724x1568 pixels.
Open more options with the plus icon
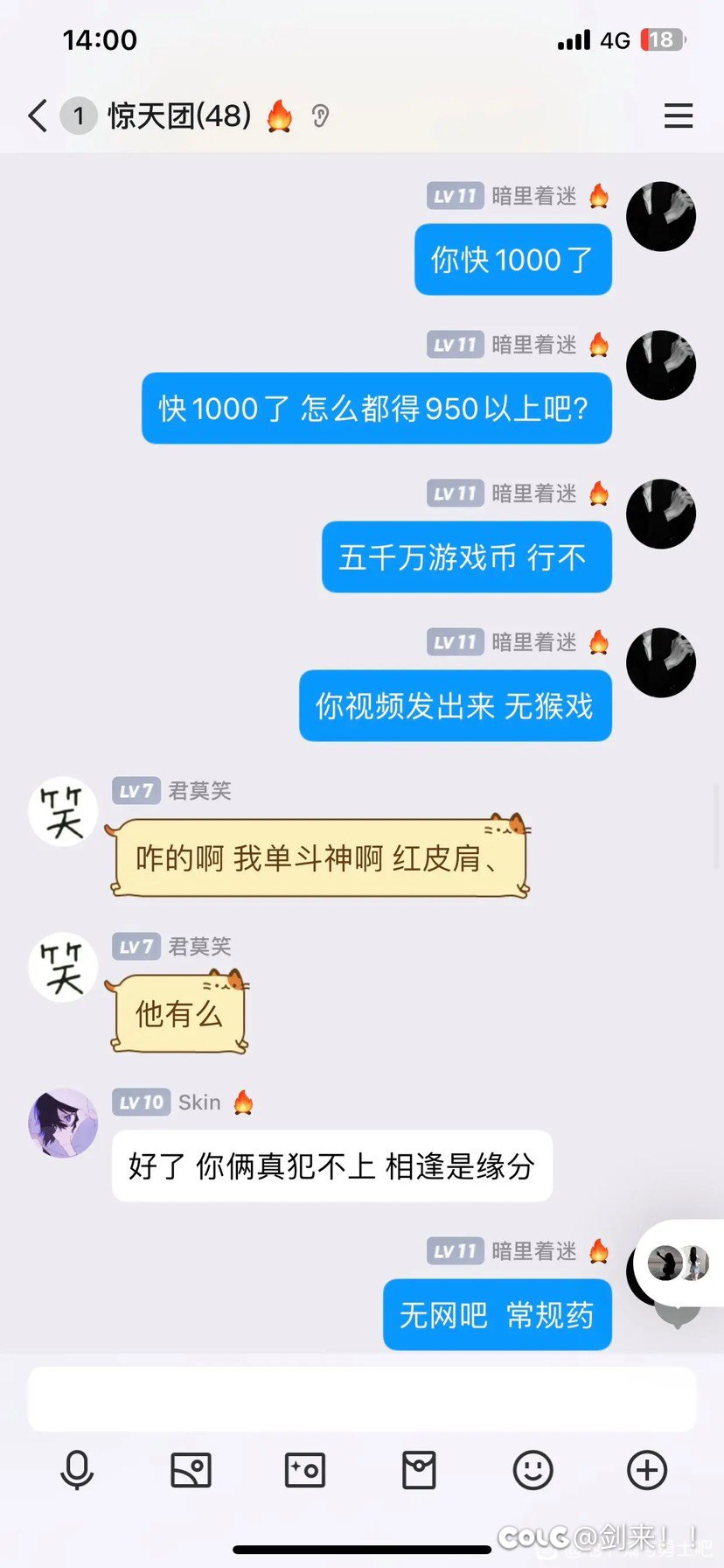click(x=647, y=1470)
